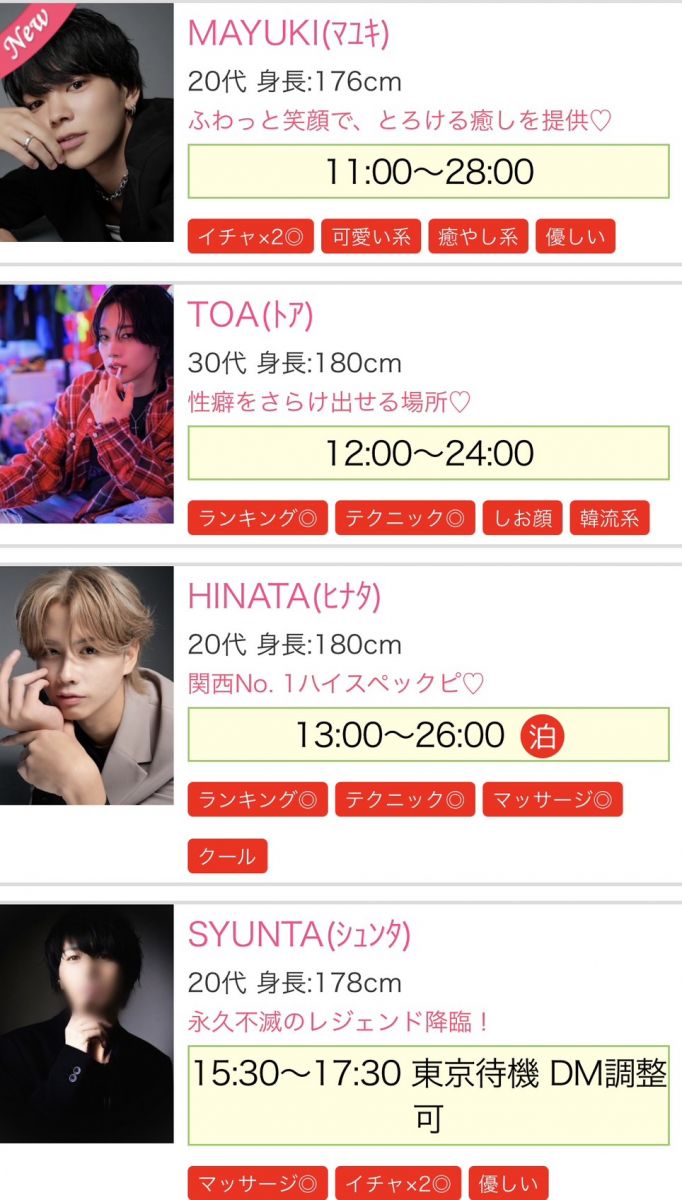Open MAYUKI's profile photo
This screenshot has width=682, height=1200.
87,123
